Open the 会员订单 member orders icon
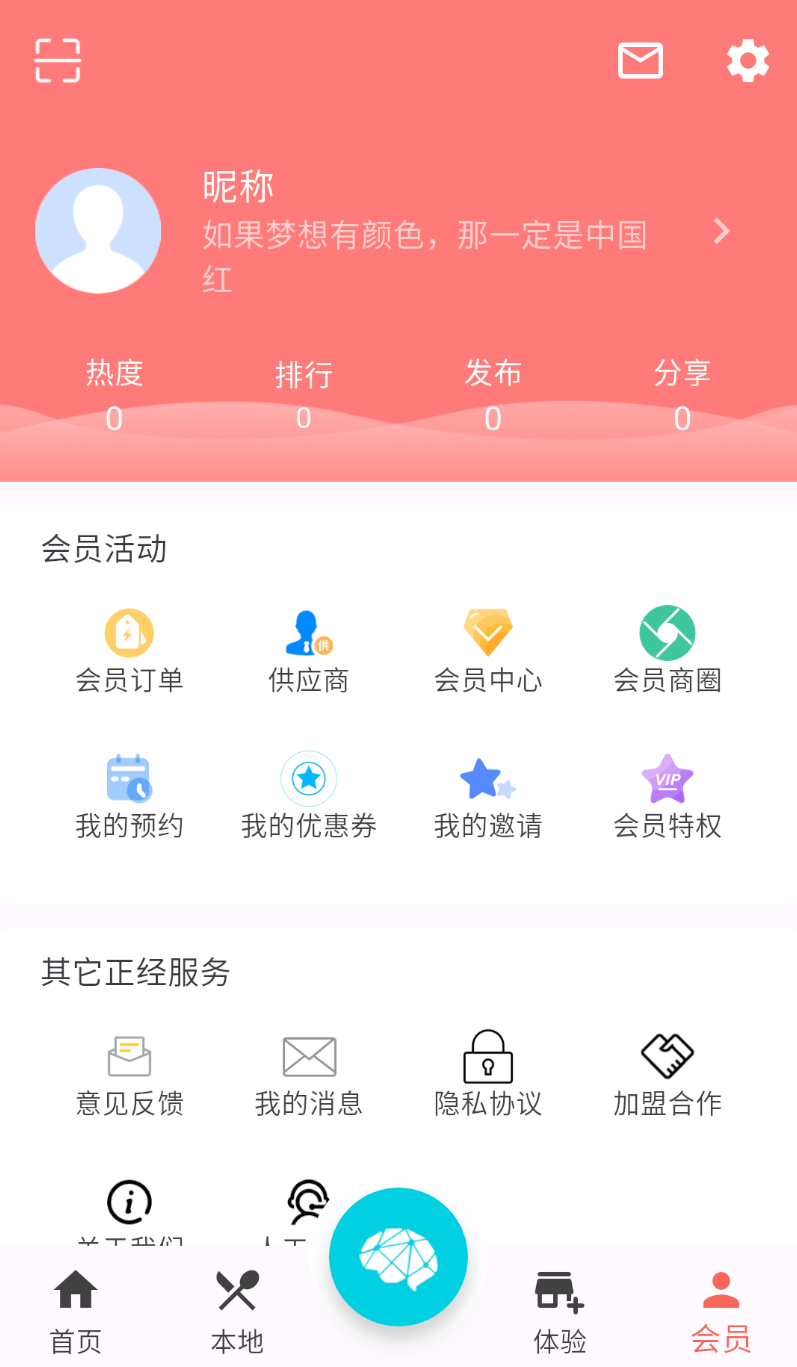The width and height of the screenshot is (797, 1367). point(129,632)
